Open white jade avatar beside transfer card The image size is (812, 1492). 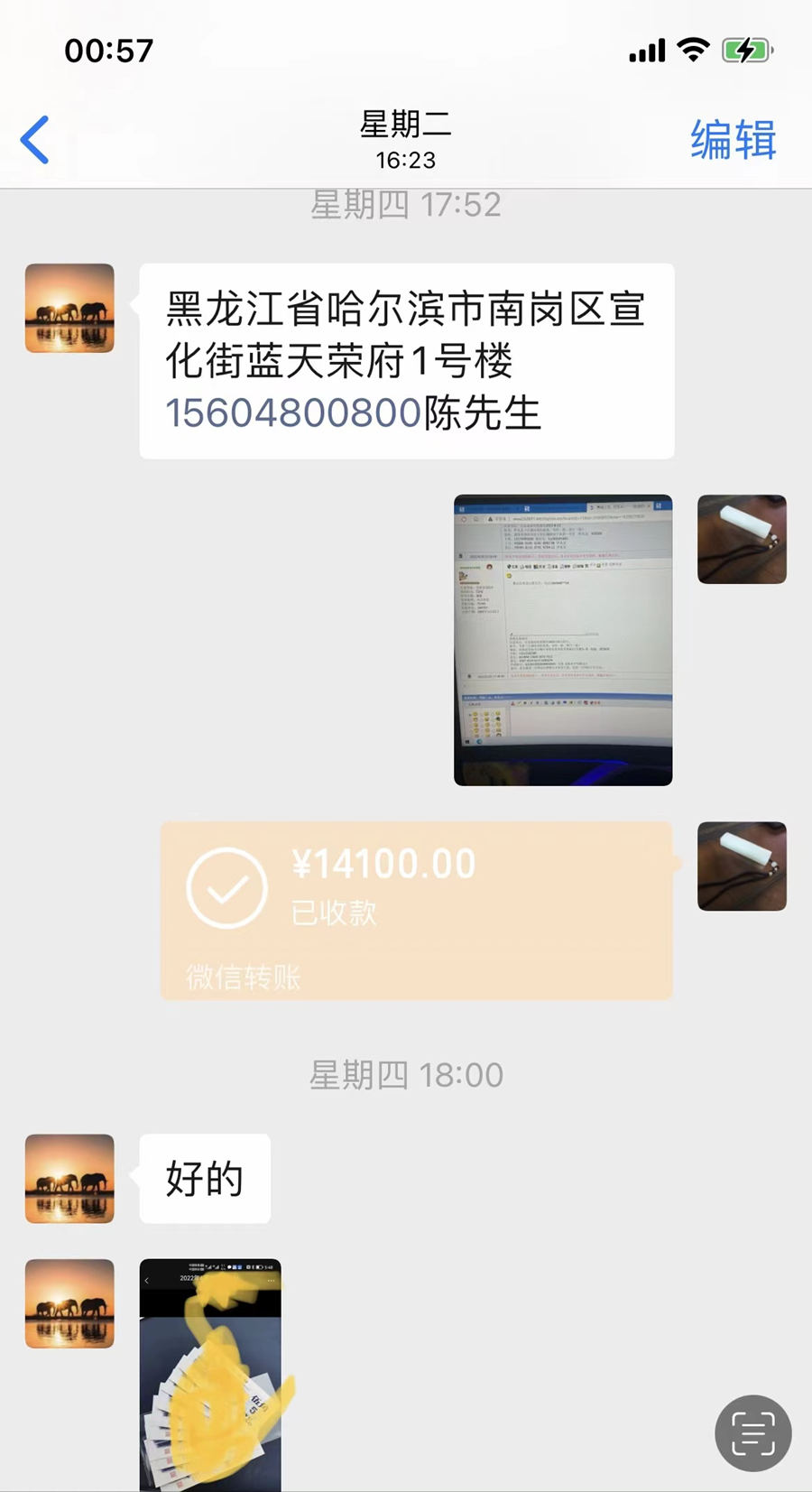(742, 866)
